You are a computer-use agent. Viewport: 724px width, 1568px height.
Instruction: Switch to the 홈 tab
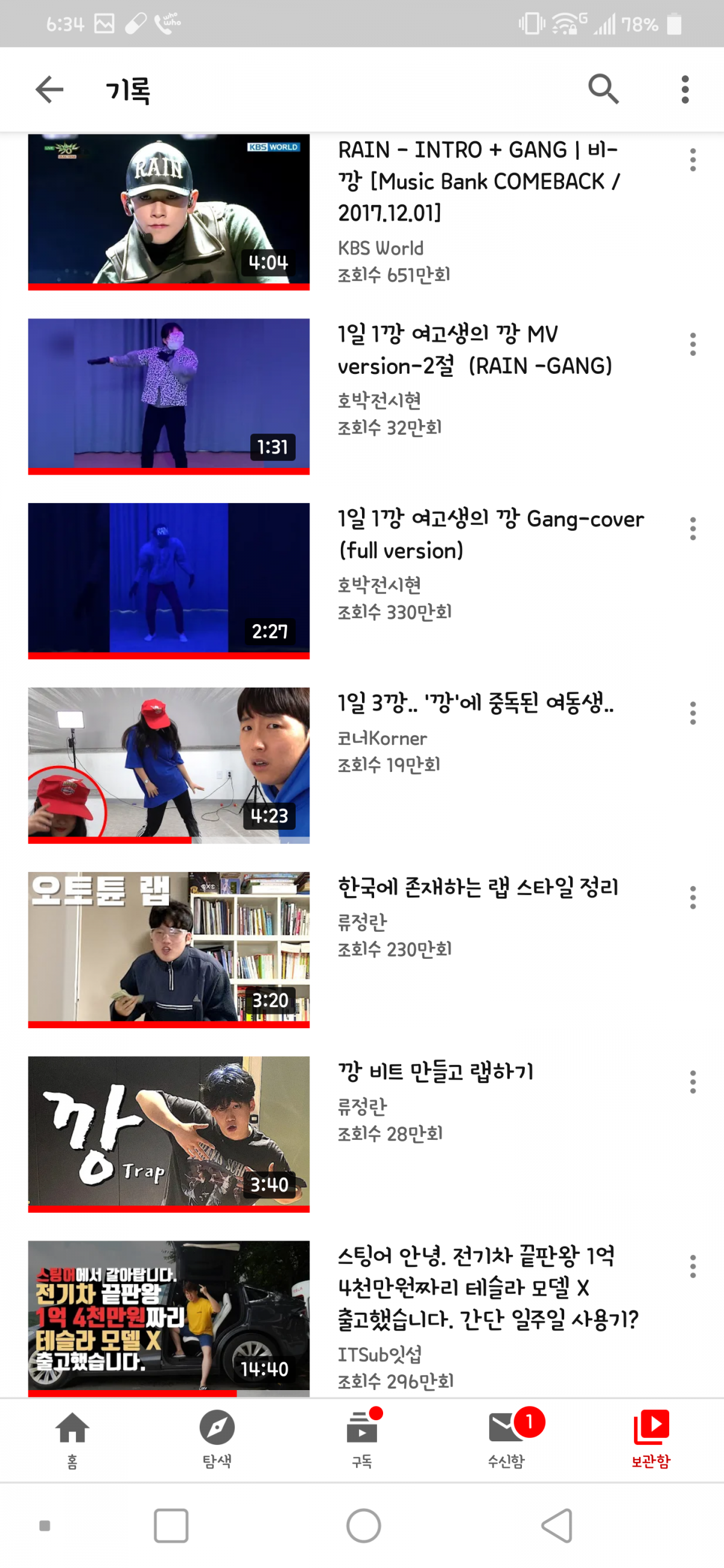coord(72,1440)
